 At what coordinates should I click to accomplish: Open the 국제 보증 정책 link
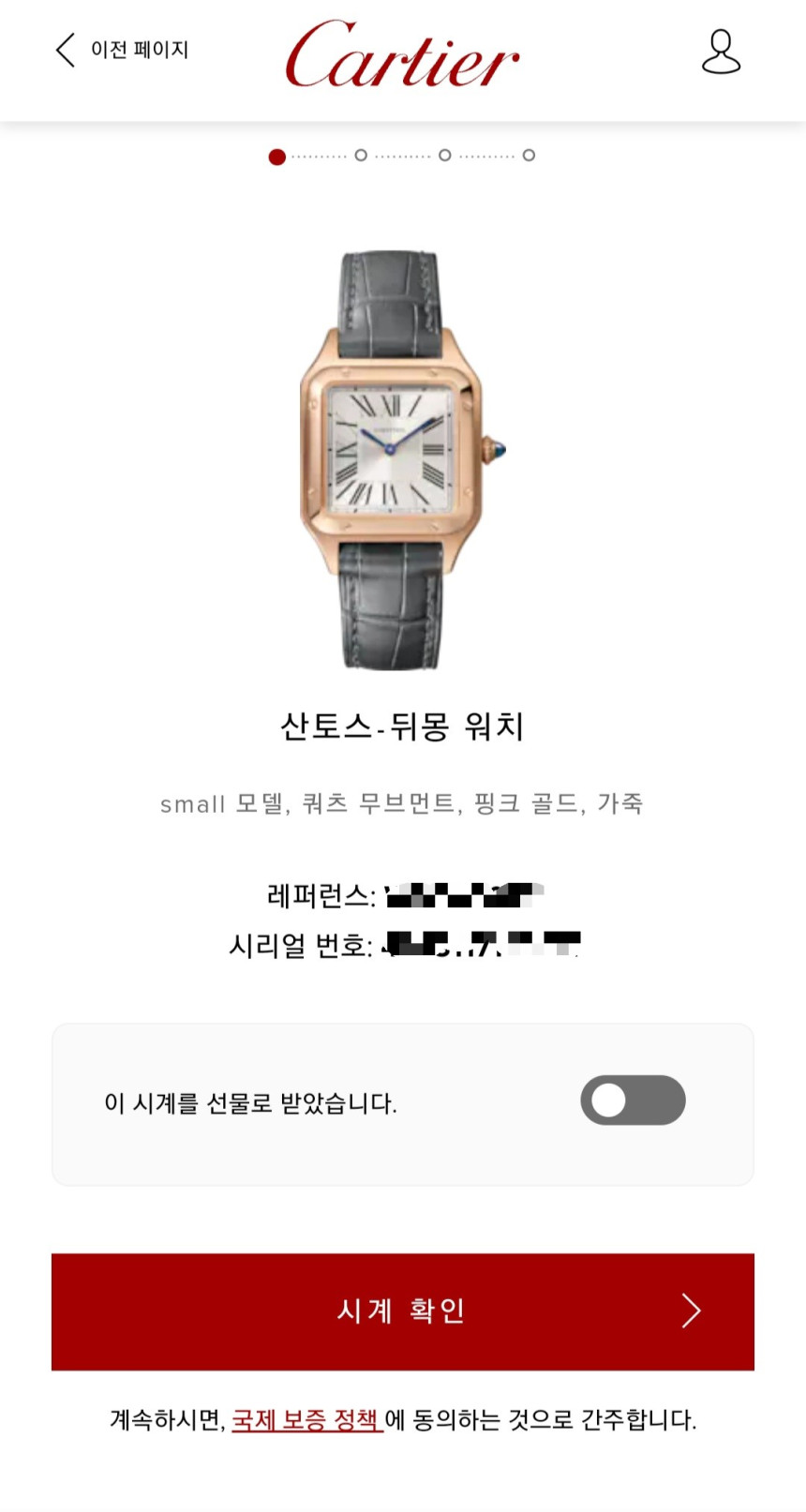[306, 1420]
